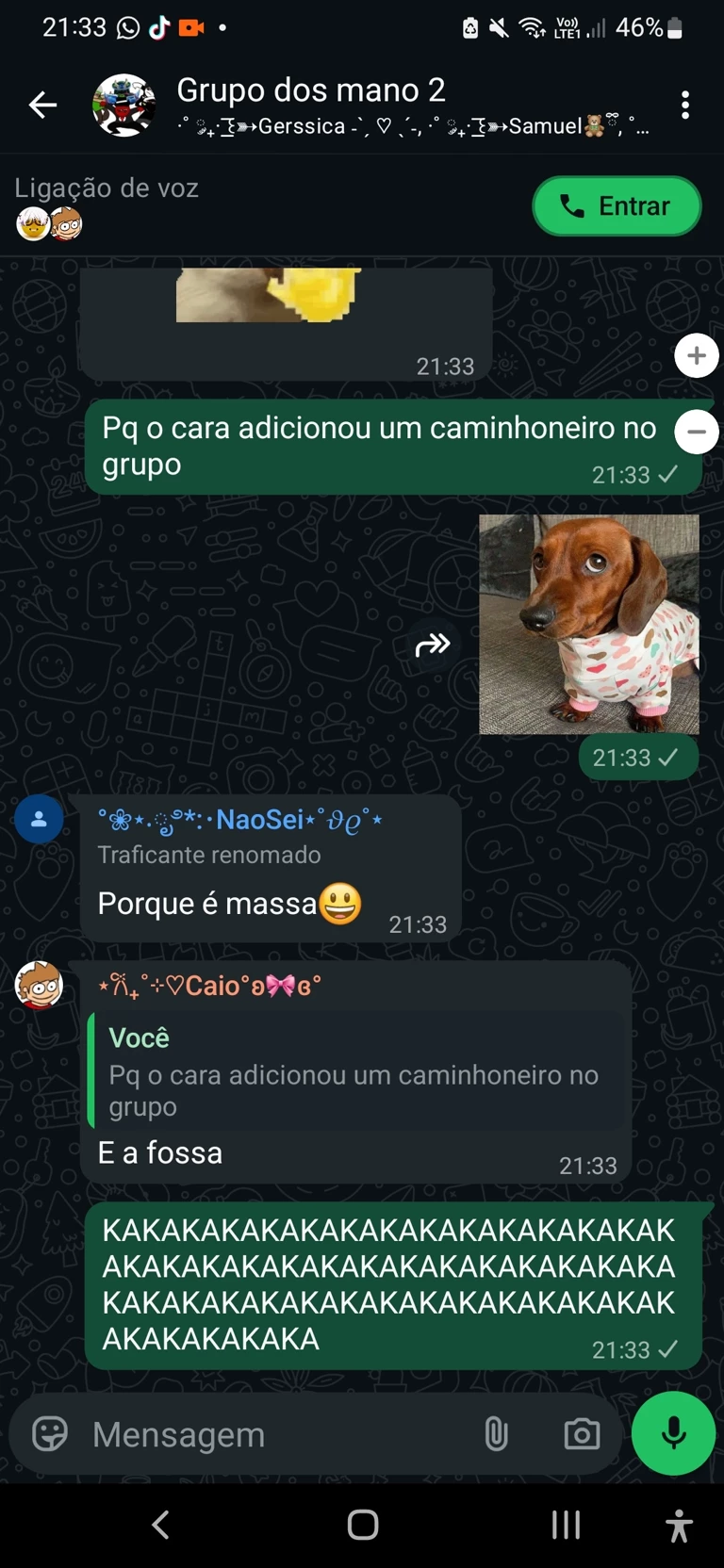Attach a file with the paperclip

pos(496,1434)
